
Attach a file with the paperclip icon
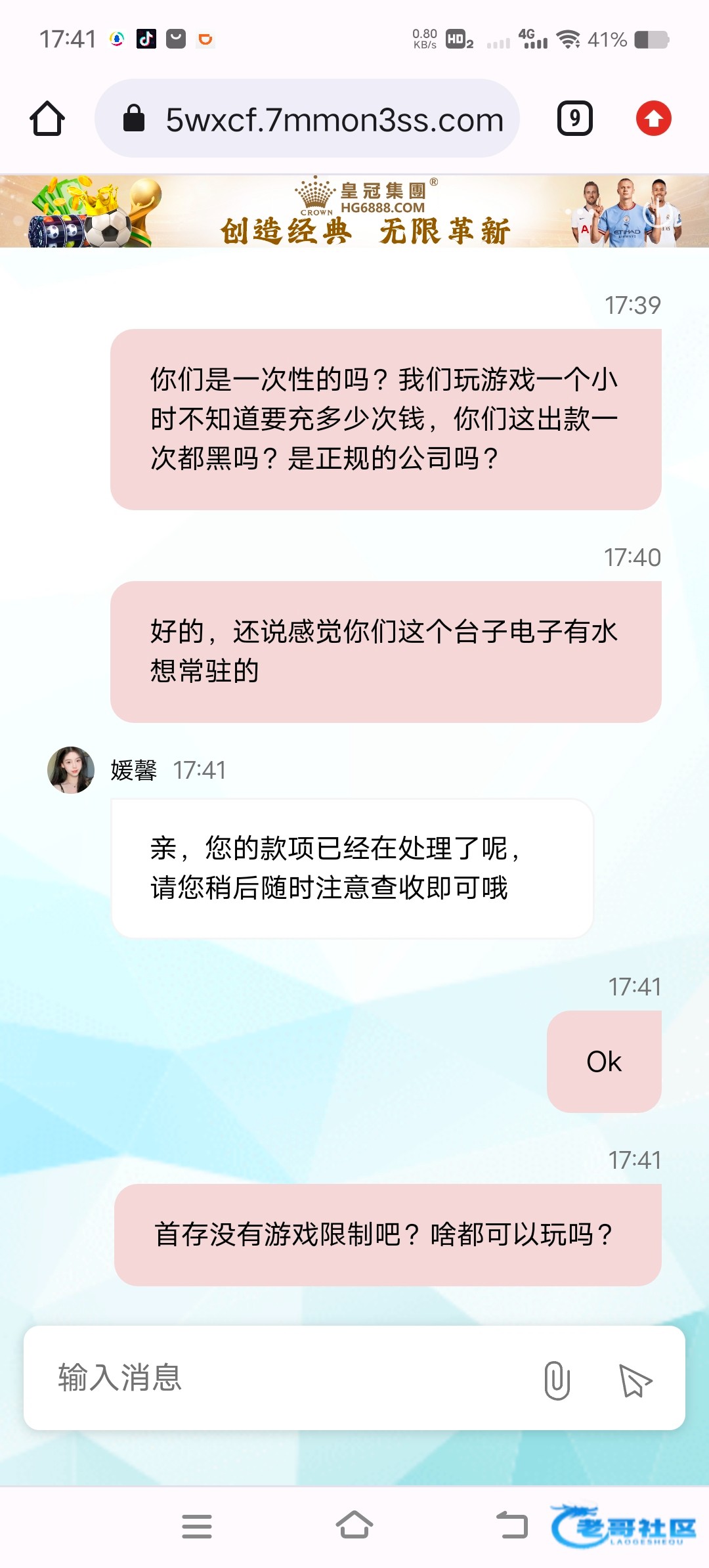coord(557,1380)
